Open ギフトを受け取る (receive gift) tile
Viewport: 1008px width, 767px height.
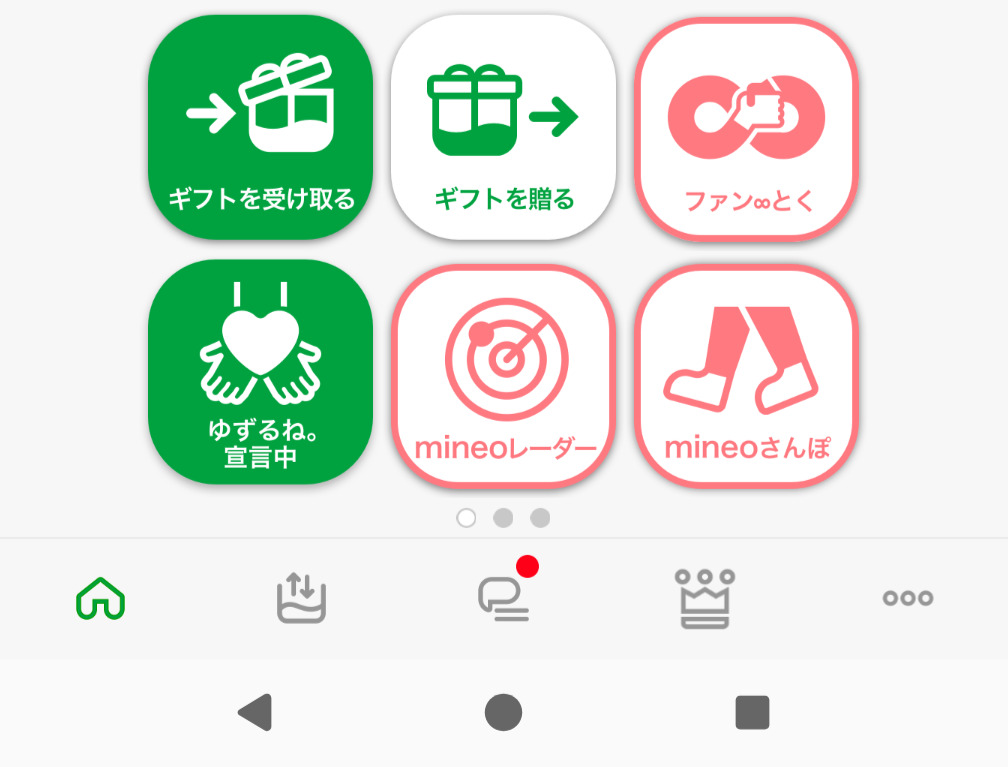(260, 127)
